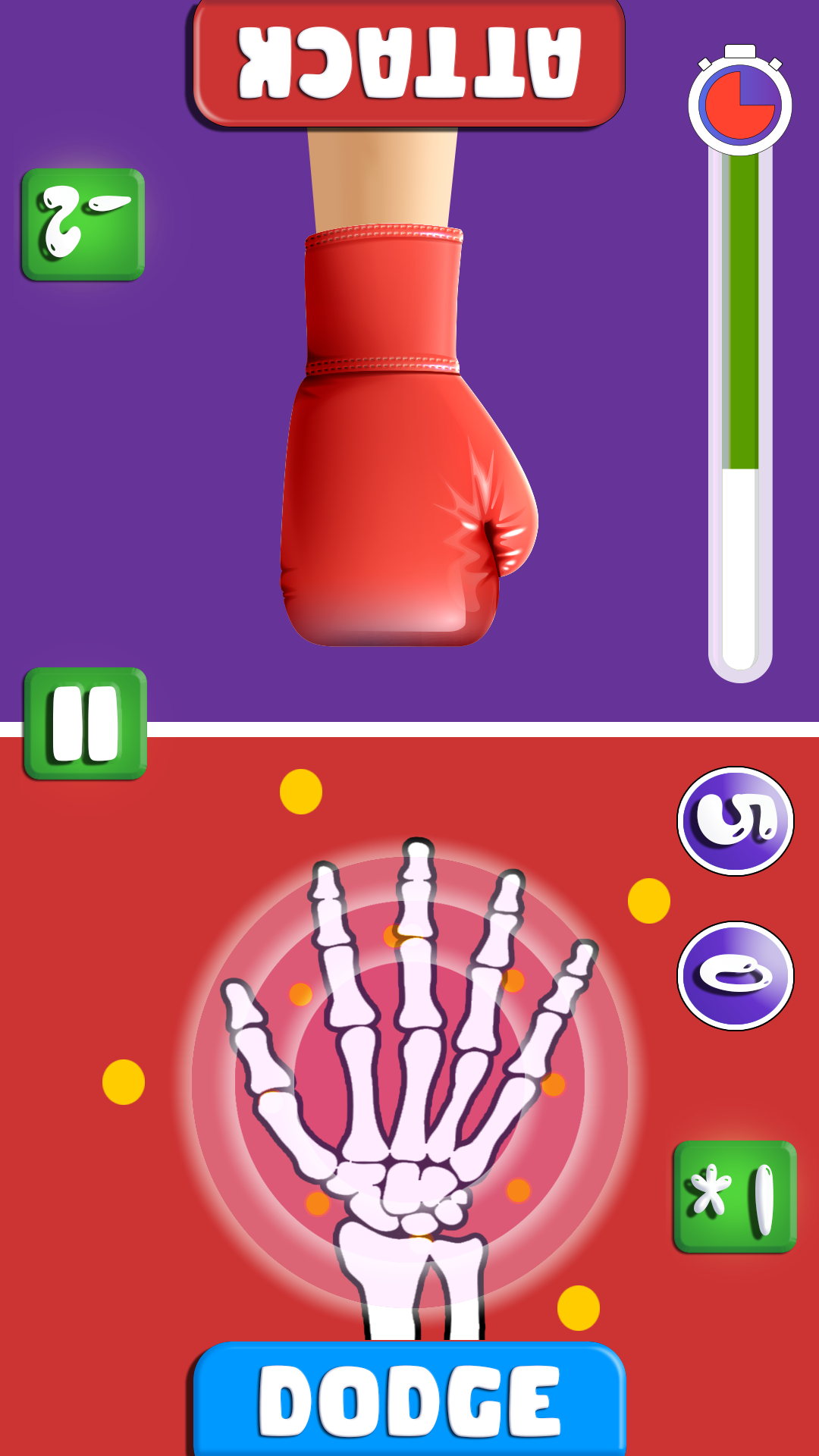
Task: Hit the blue DODGE button
Action: pos(409,1401)
